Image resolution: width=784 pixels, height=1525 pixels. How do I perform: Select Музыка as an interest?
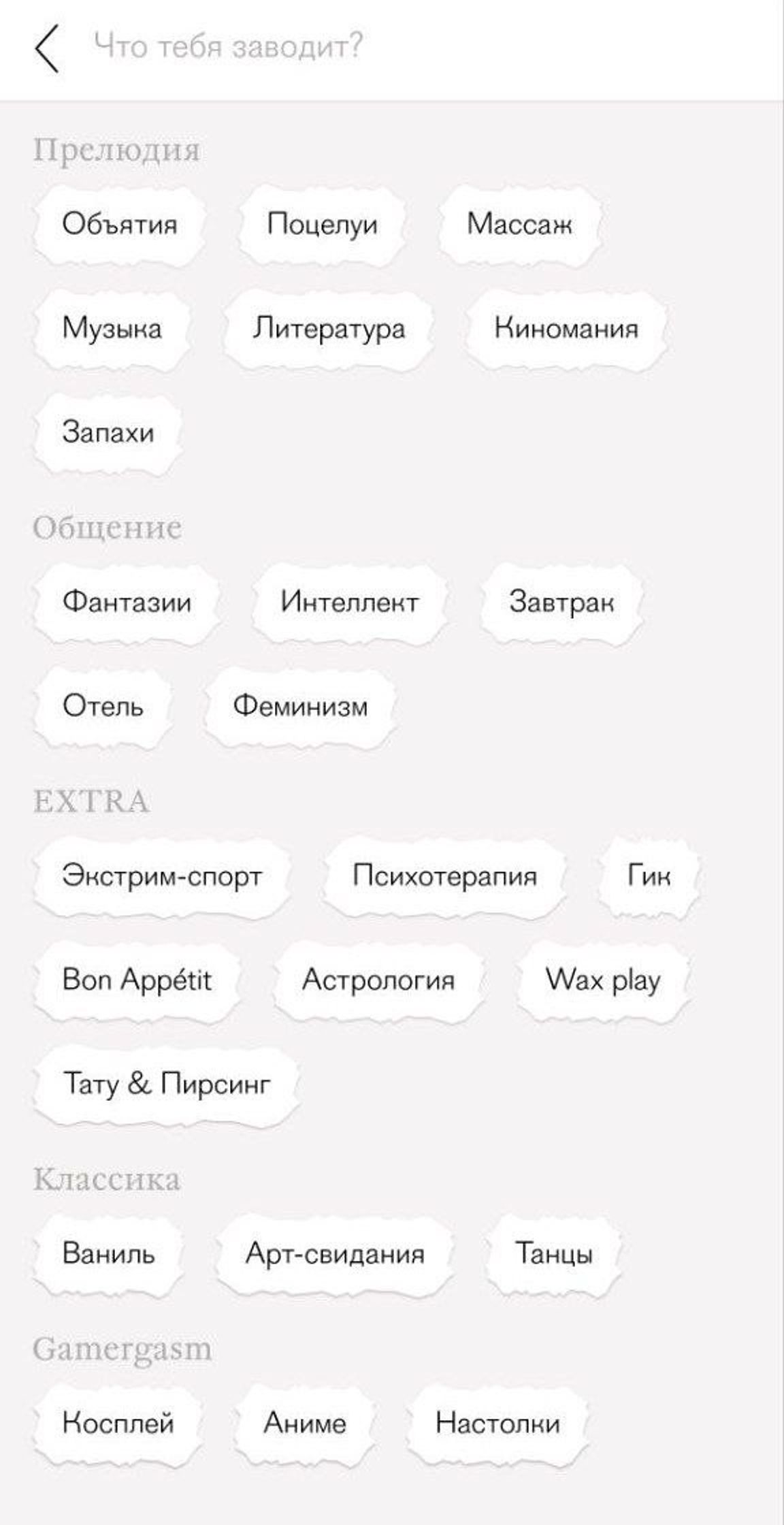tap(112, 329)
